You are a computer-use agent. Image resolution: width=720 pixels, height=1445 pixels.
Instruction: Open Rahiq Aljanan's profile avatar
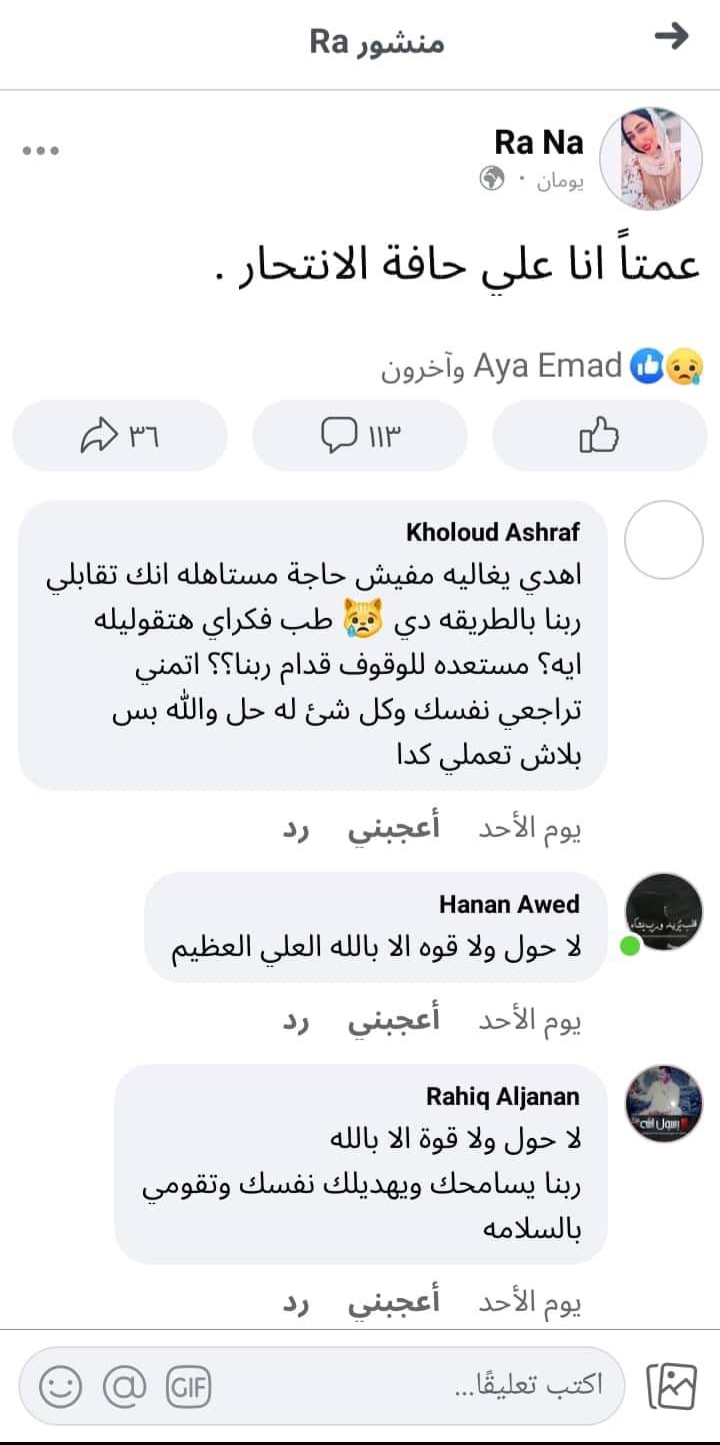point(664,1104)
